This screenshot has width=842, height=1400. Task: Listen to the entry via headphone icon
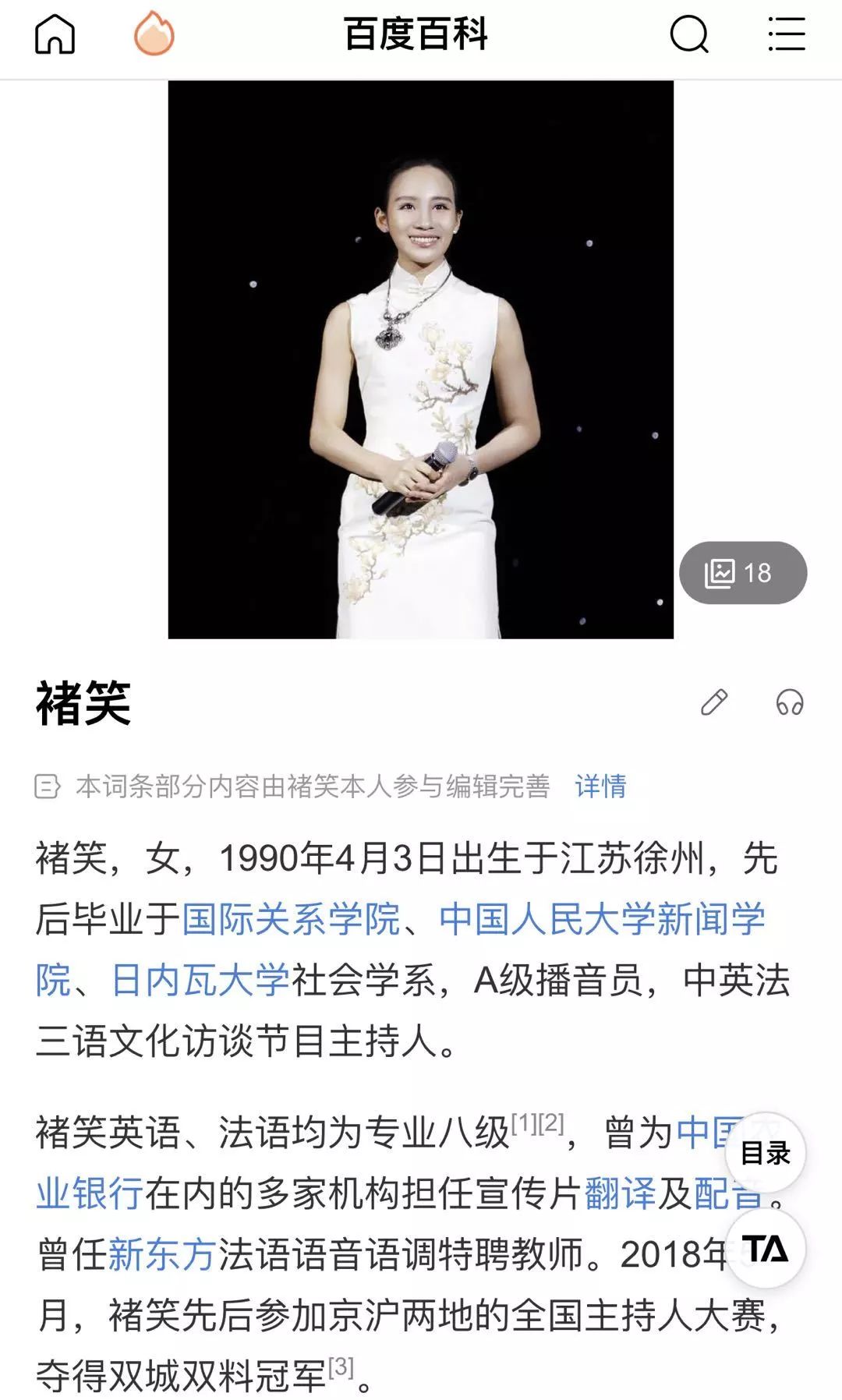789,702
